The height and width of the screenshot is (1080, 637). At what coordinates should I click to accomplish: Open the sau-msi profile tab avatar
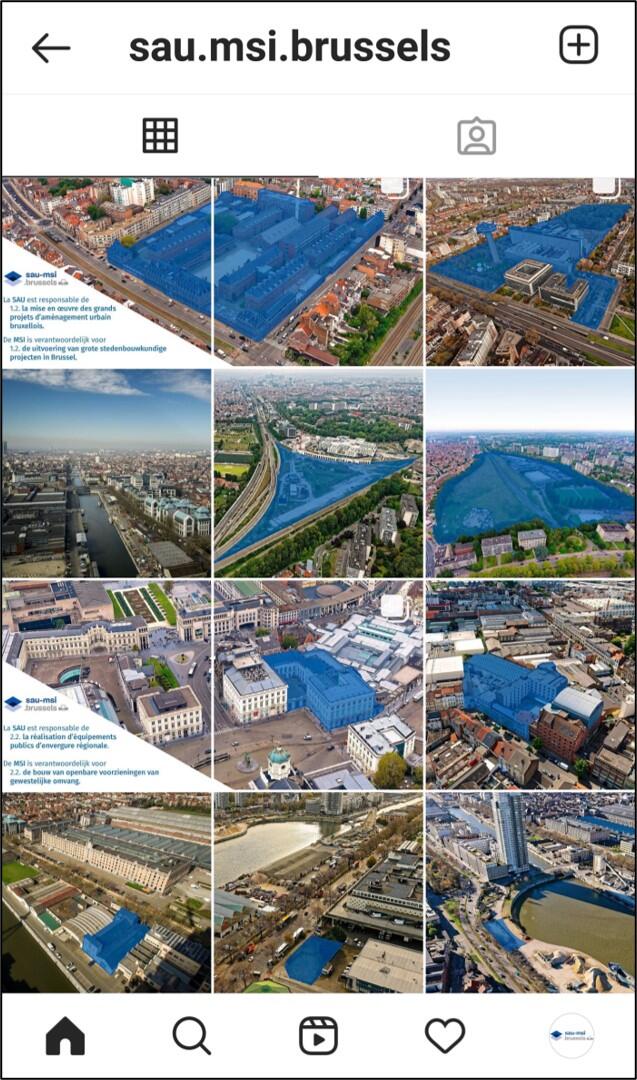coord(571,1036)
